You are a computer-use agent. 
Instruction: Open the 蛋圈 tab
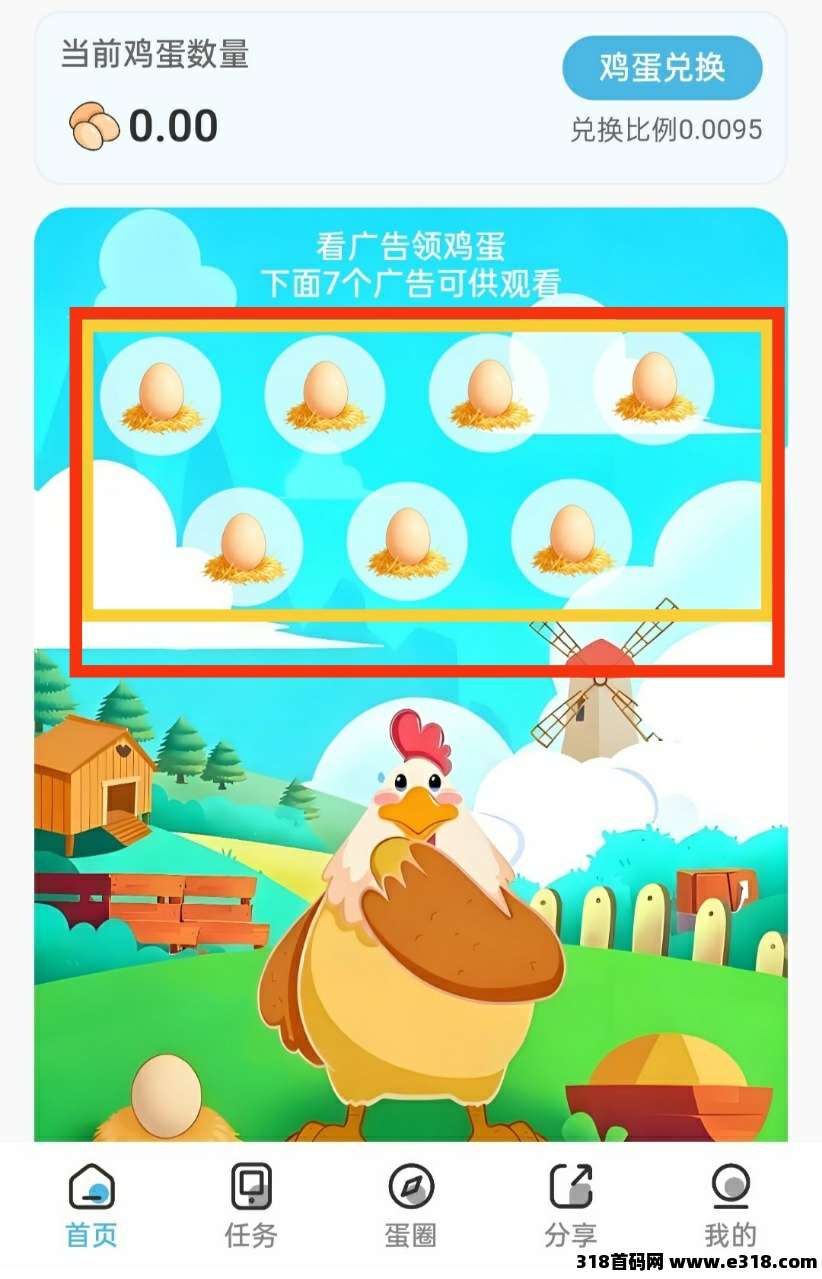tap(411, 1205)
